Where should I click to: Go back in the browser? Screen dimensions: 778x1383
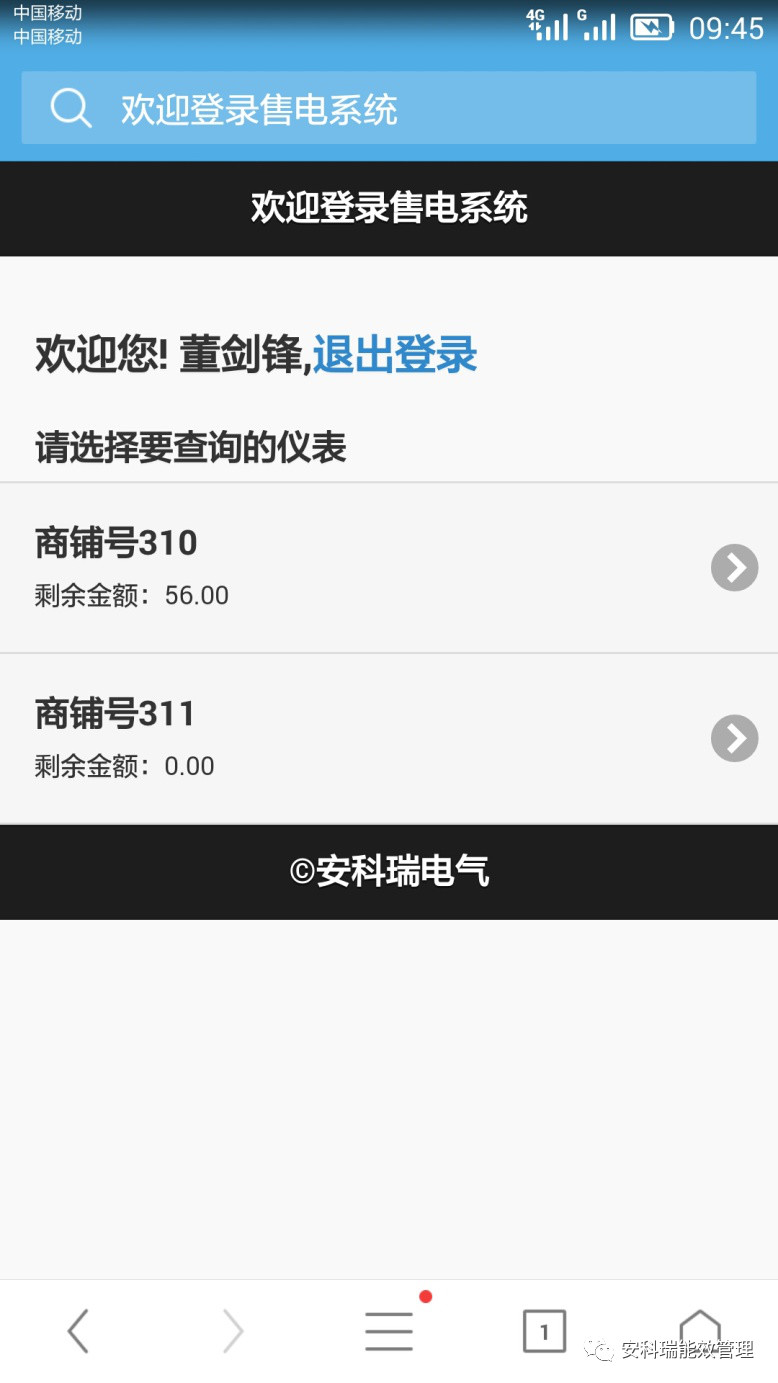pyautogui.click(x=78, y=1331)
